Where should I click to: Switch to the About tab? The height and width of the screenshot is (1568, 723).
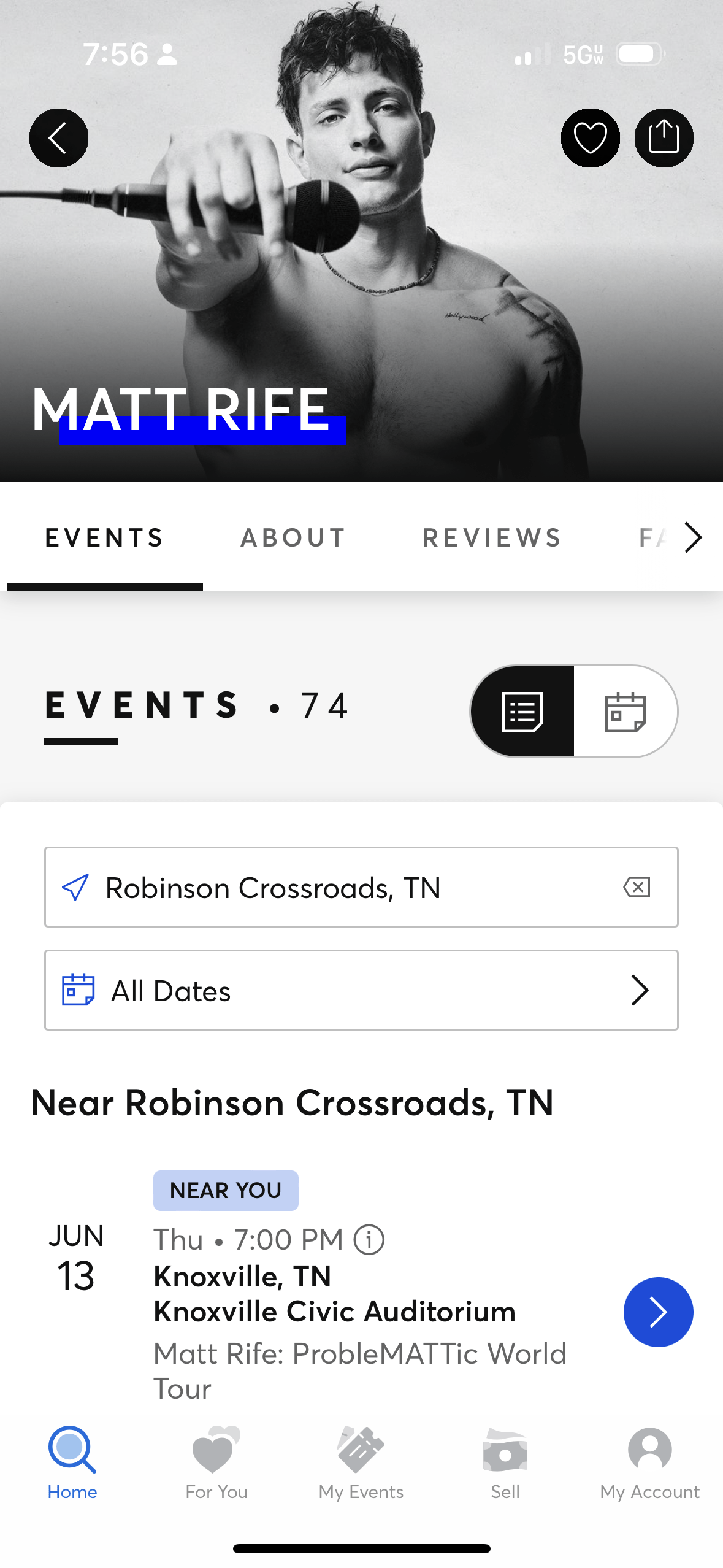[293, 538]
